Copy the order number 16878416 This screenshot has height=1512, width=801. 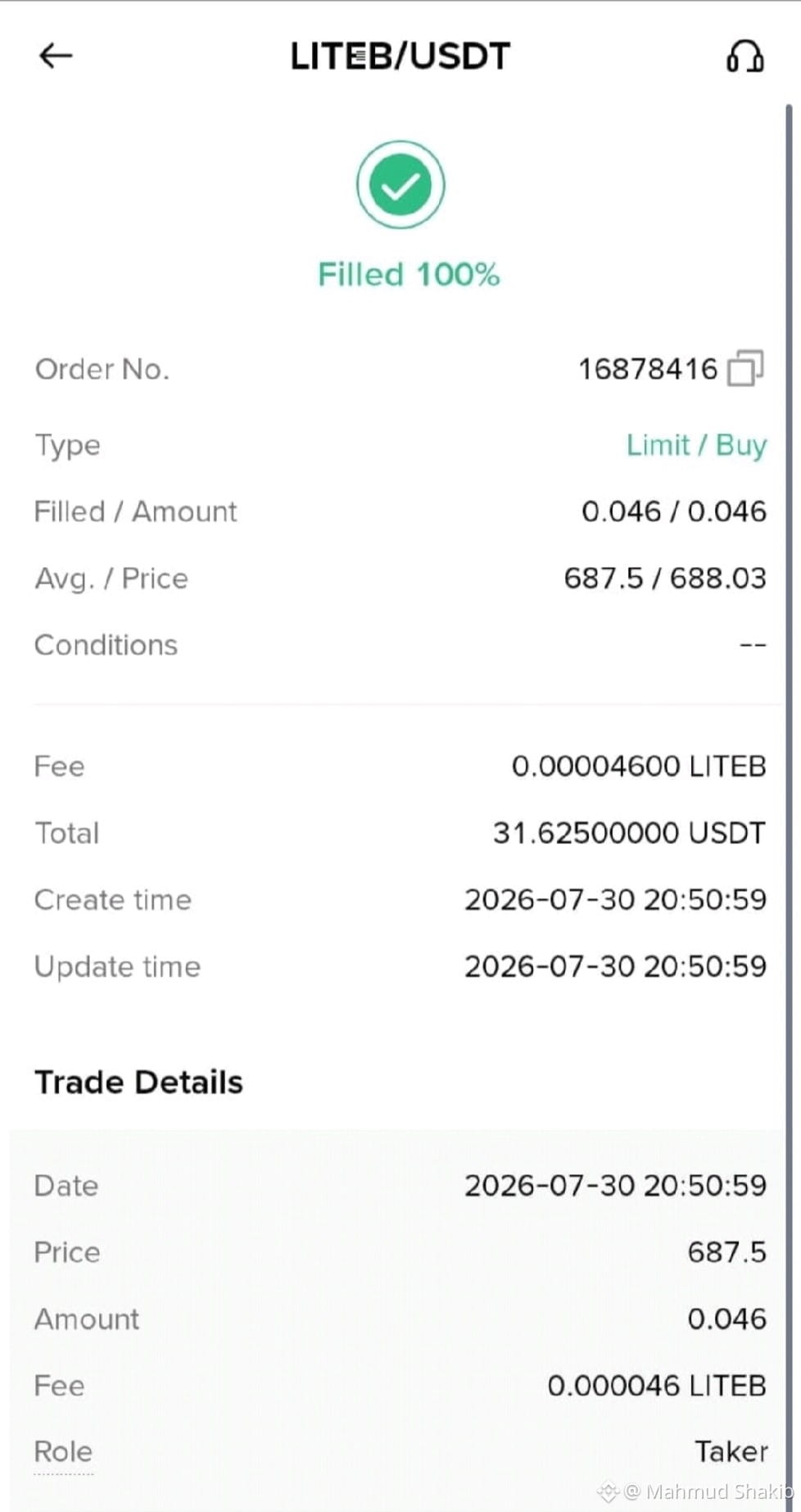(x=745, y=368)
